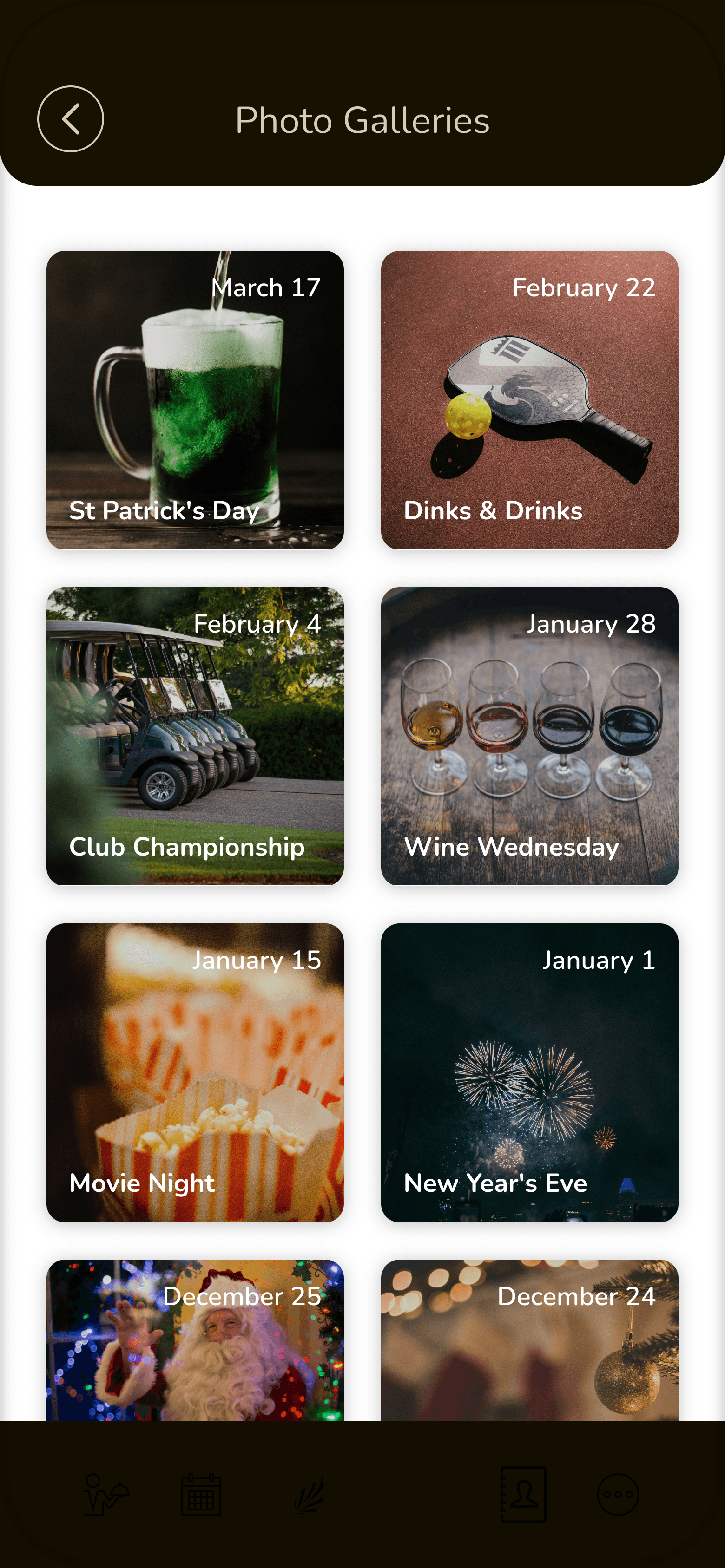Open the leaf logo home tab

coord(310,1494)
